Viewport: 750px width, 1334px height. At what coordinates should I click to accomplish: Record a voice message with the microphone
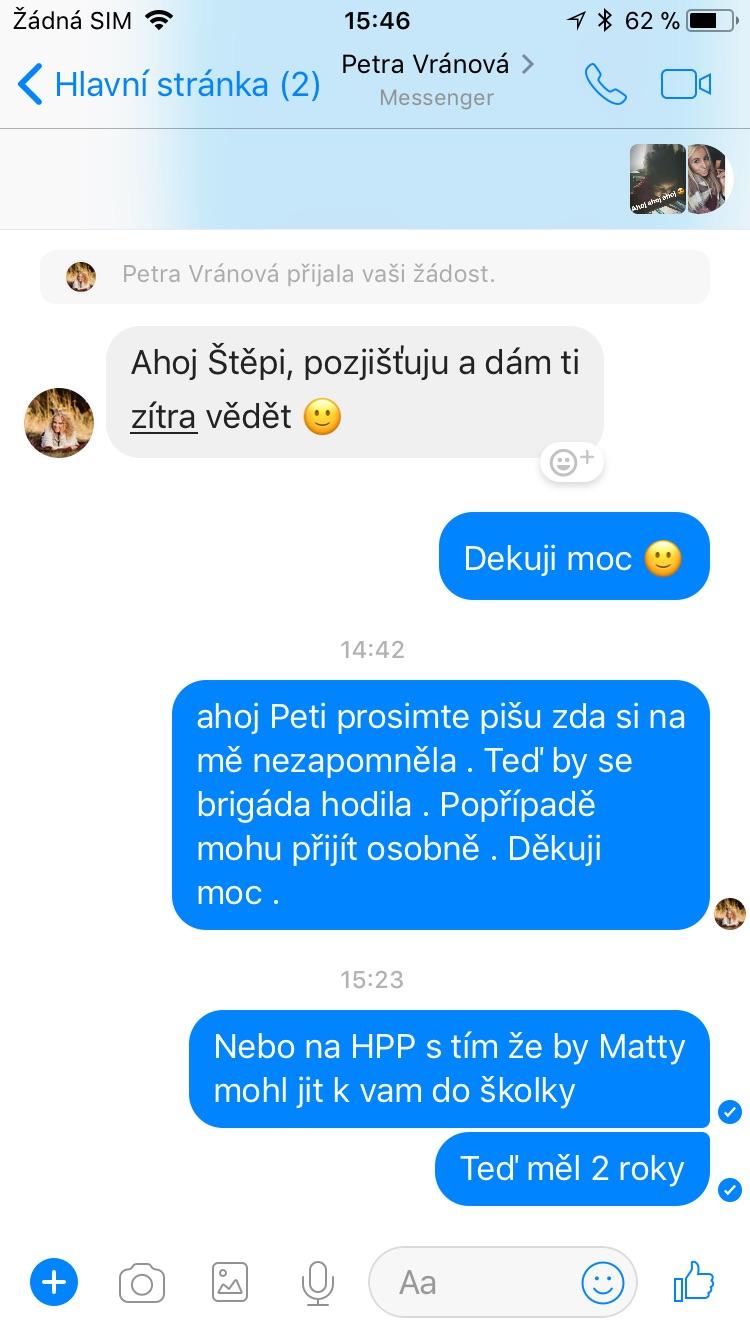(x=317, y=1282)
